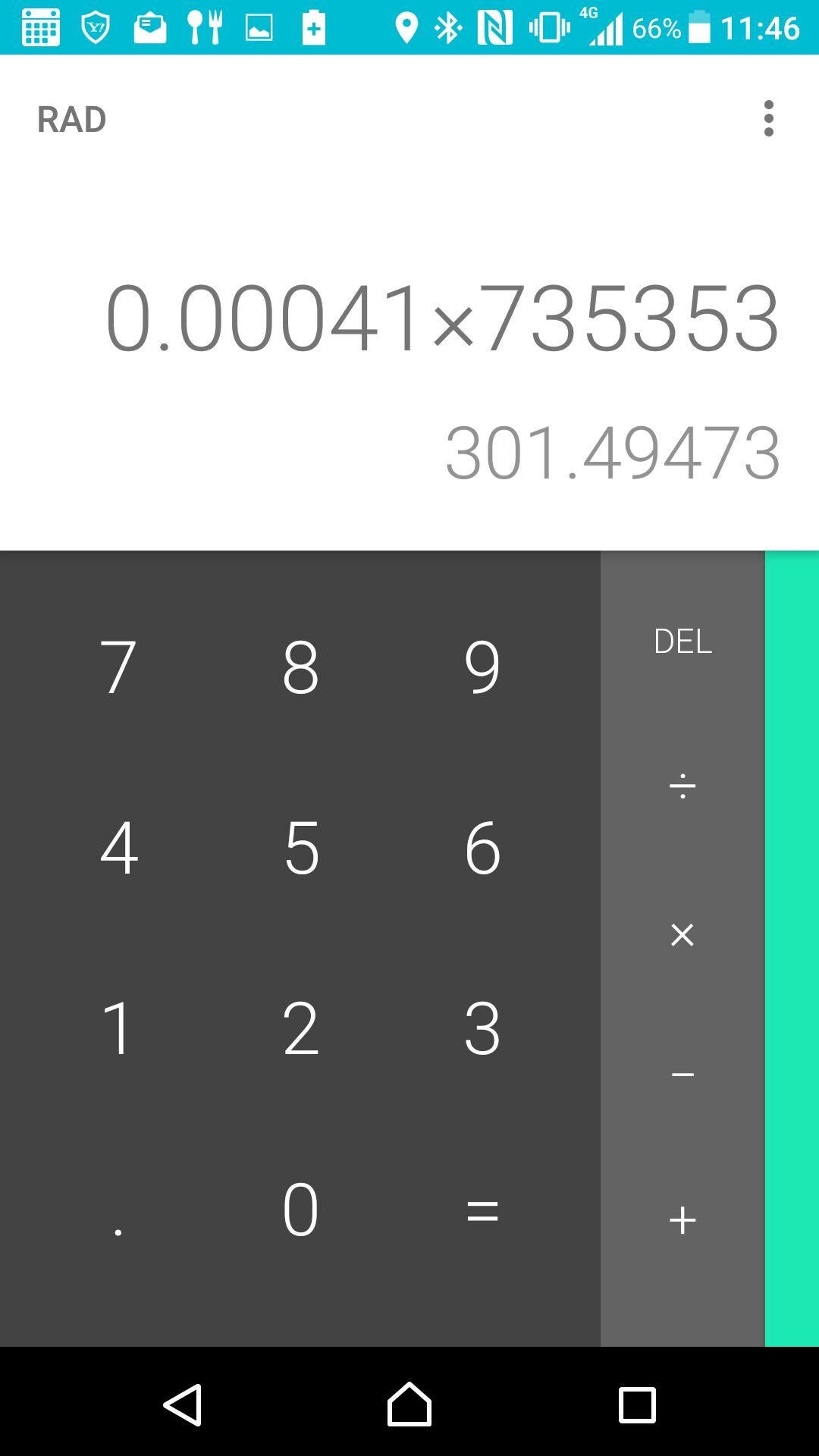Enter the digit 6
819x1456 pixels.
[482, 848]
